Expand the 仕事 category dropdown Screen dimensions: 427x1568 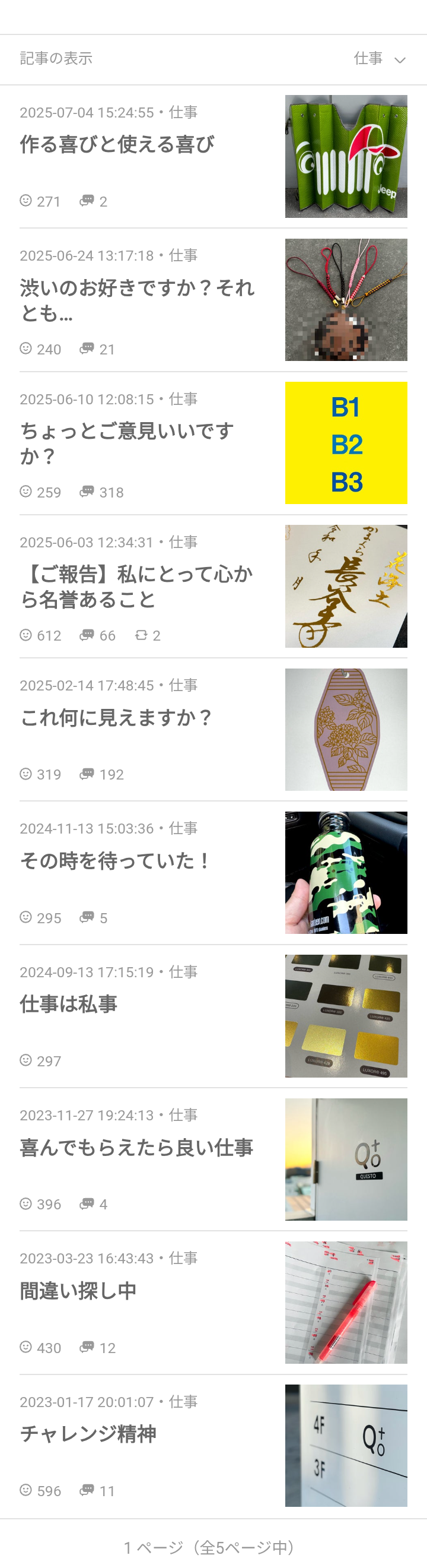point(380,59)
